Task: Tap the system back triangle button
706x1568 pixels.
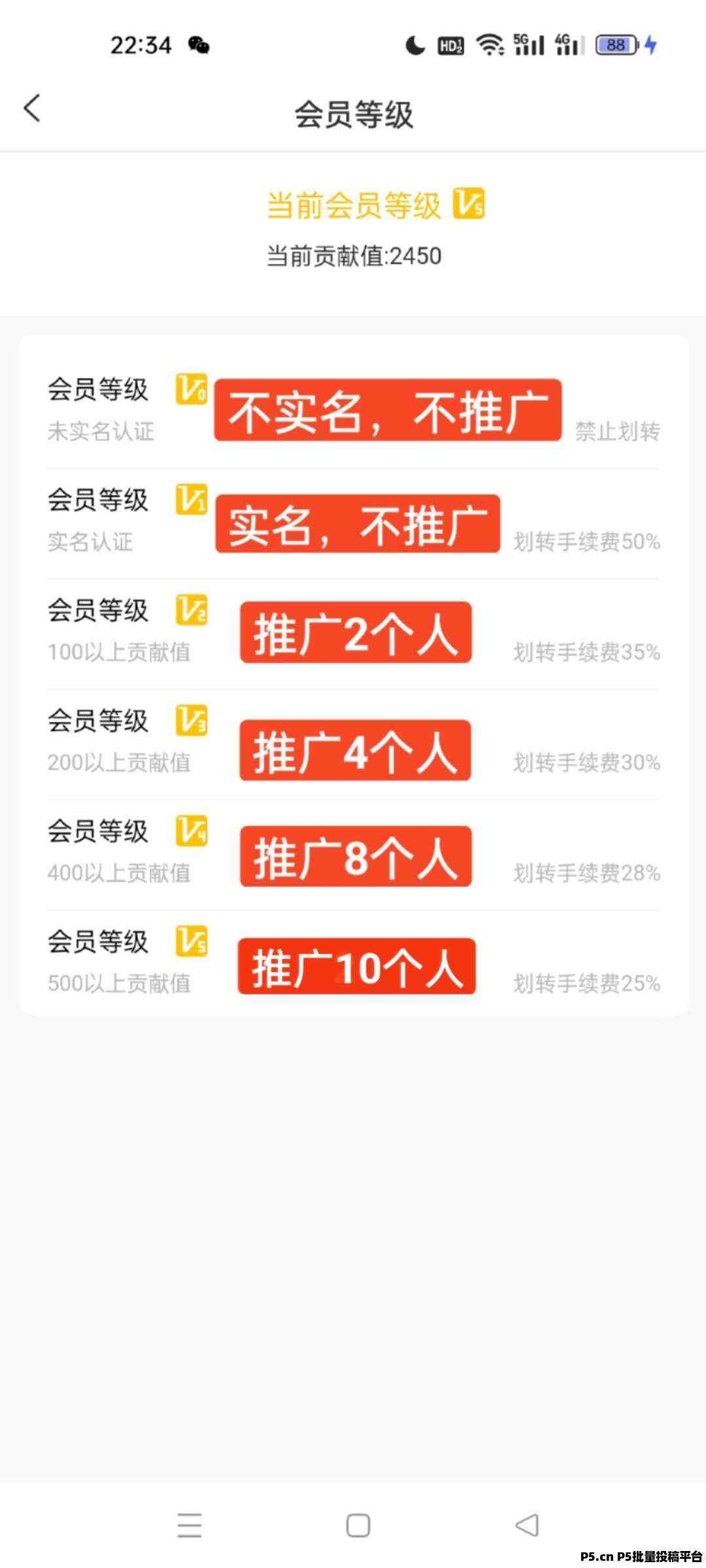Action: (527, 1526)
